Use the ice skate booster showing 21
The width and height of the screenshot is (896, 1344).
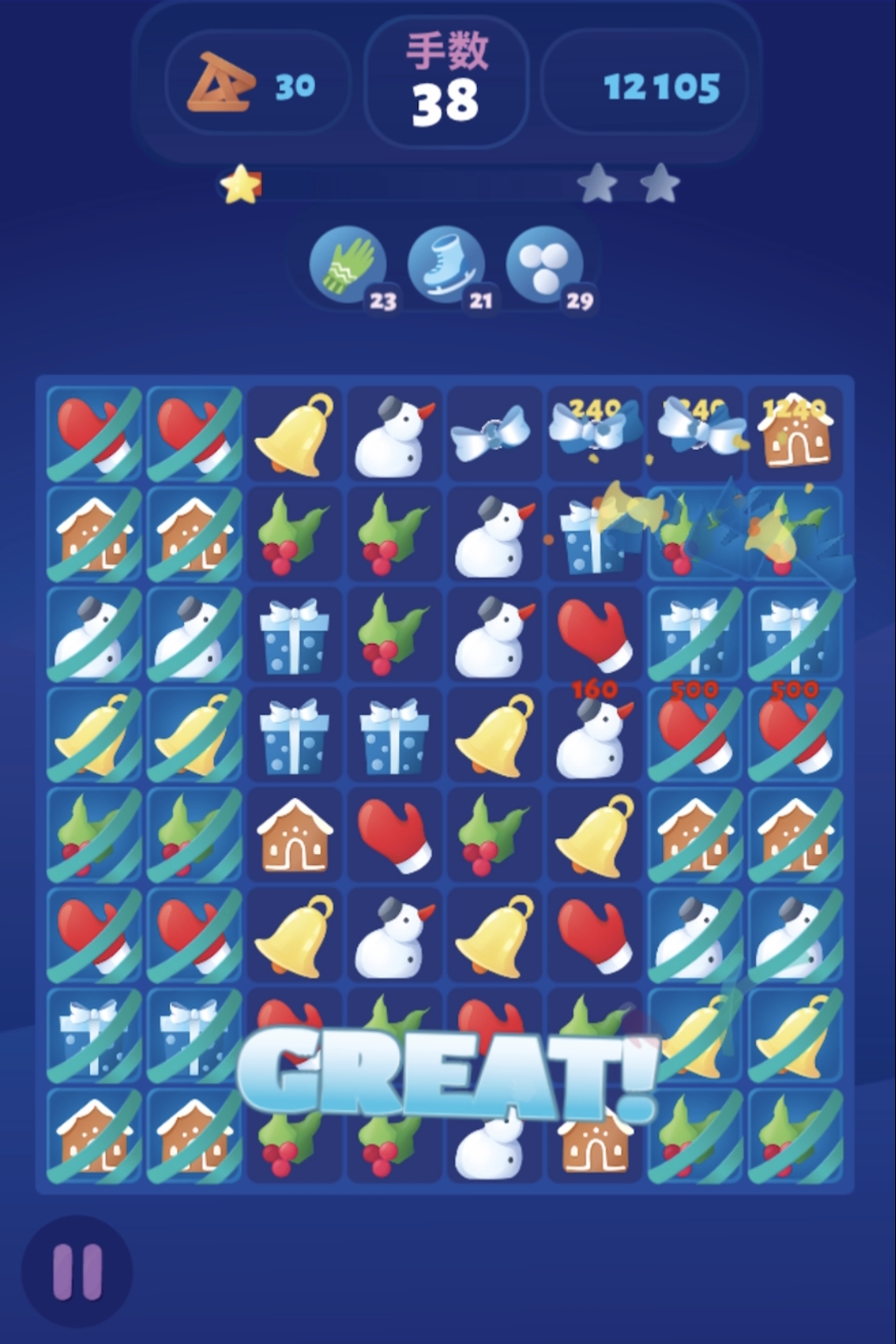click(x=446, y=265)
